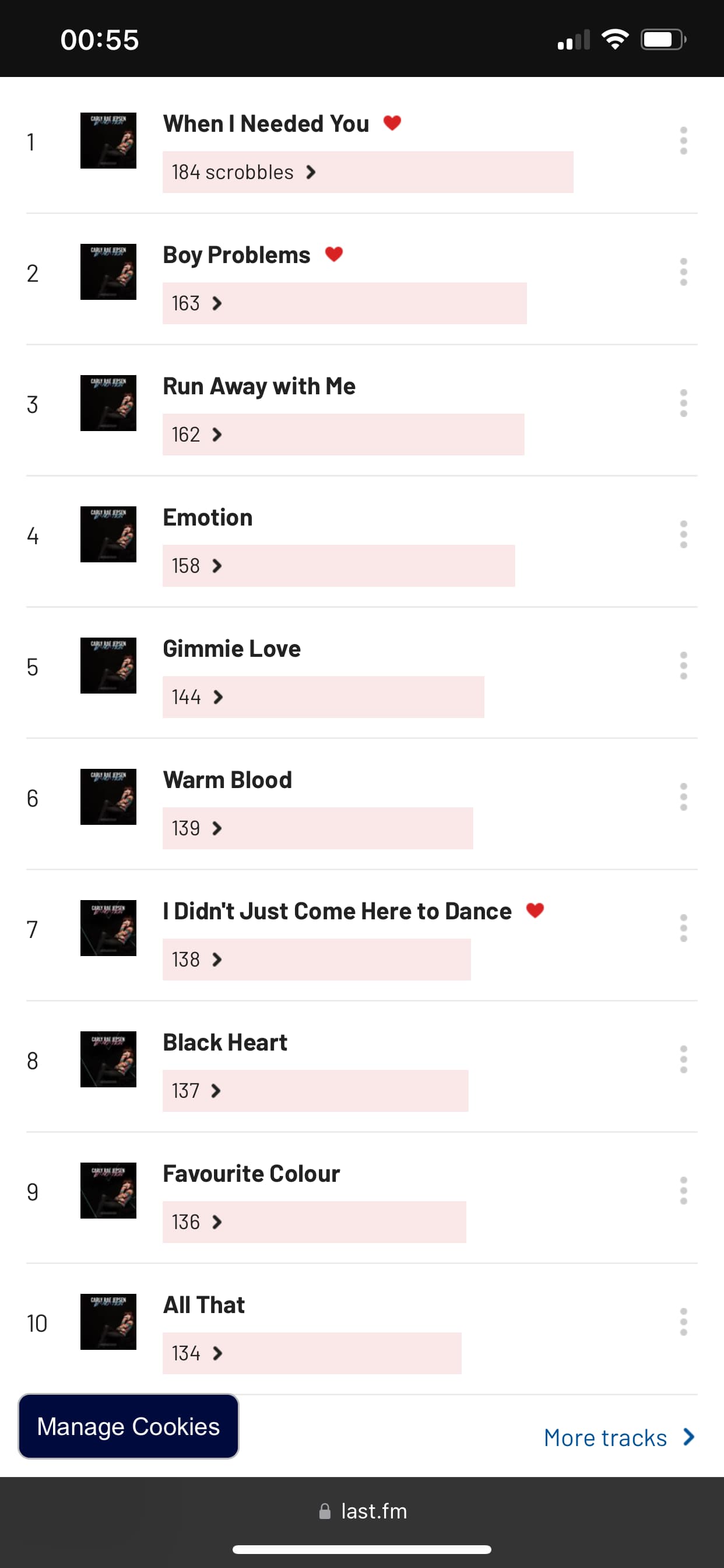724x1568 pixels.
Task: Tap the album cover beside Emotion
Action: [x=108, y=534]
